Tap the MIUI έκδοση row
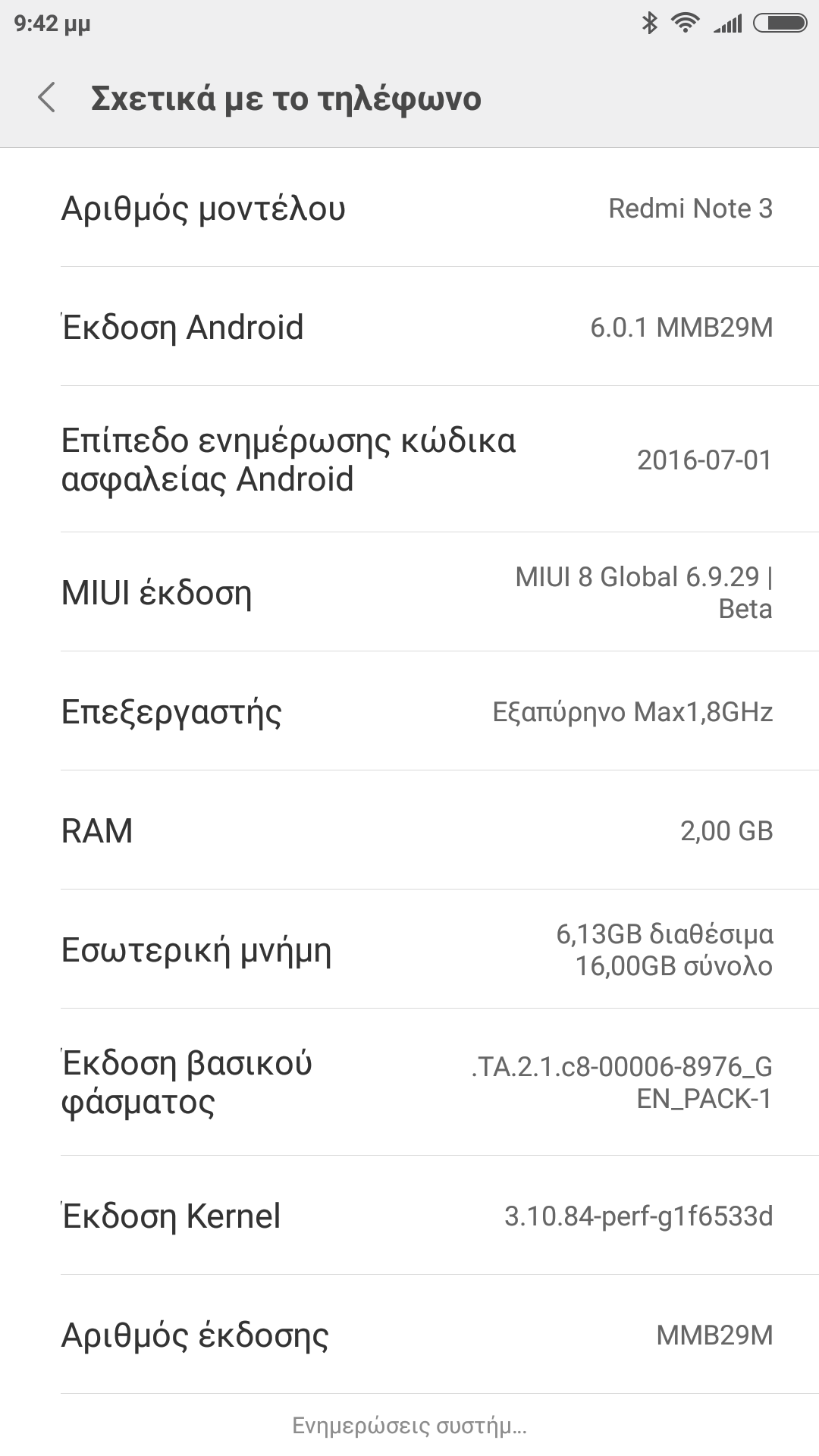819x1456 pixels. point(409,592)
